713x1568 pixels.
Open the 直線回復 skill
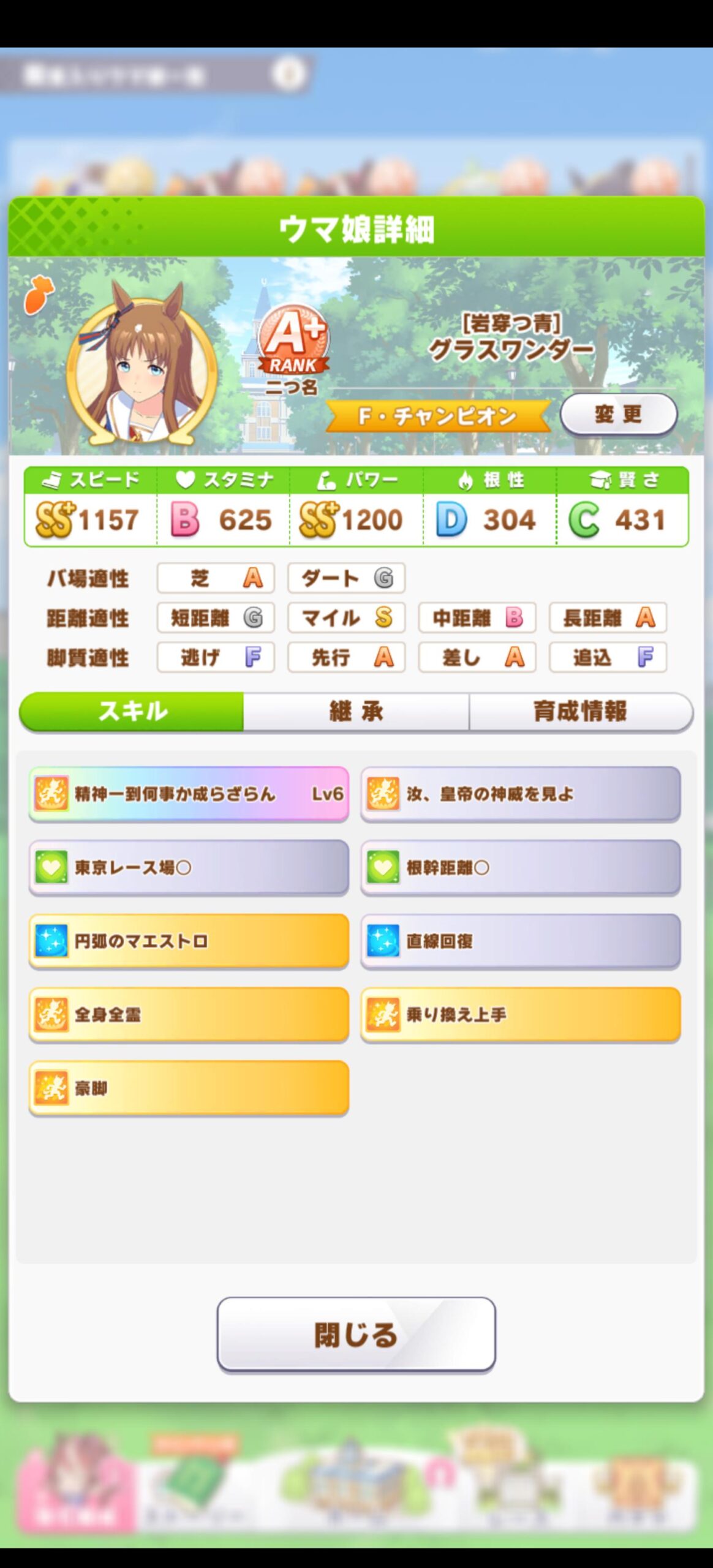click(521, 941)
